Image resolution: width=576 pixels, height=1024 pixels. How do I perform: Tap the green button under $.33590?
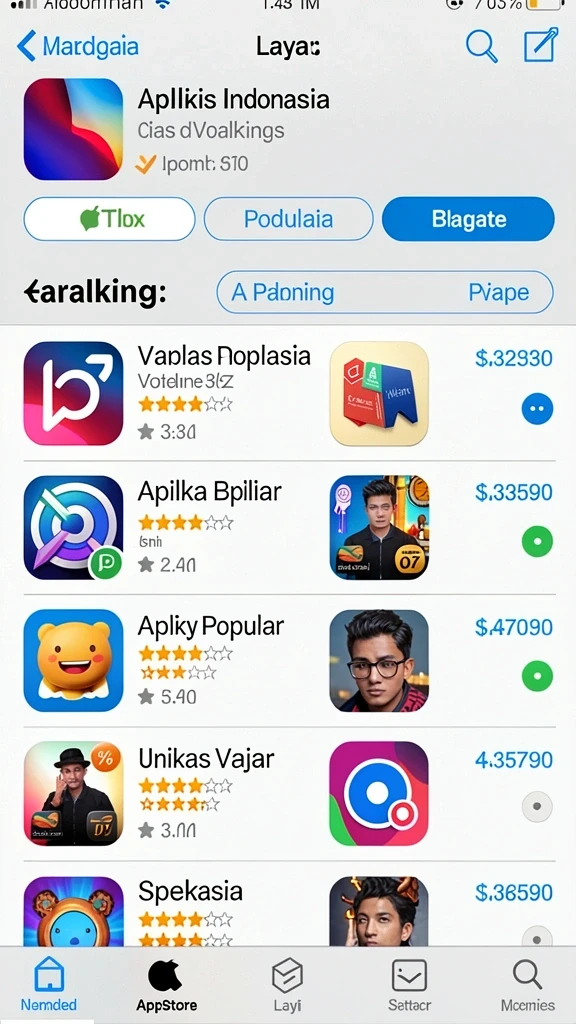point(537,542)
